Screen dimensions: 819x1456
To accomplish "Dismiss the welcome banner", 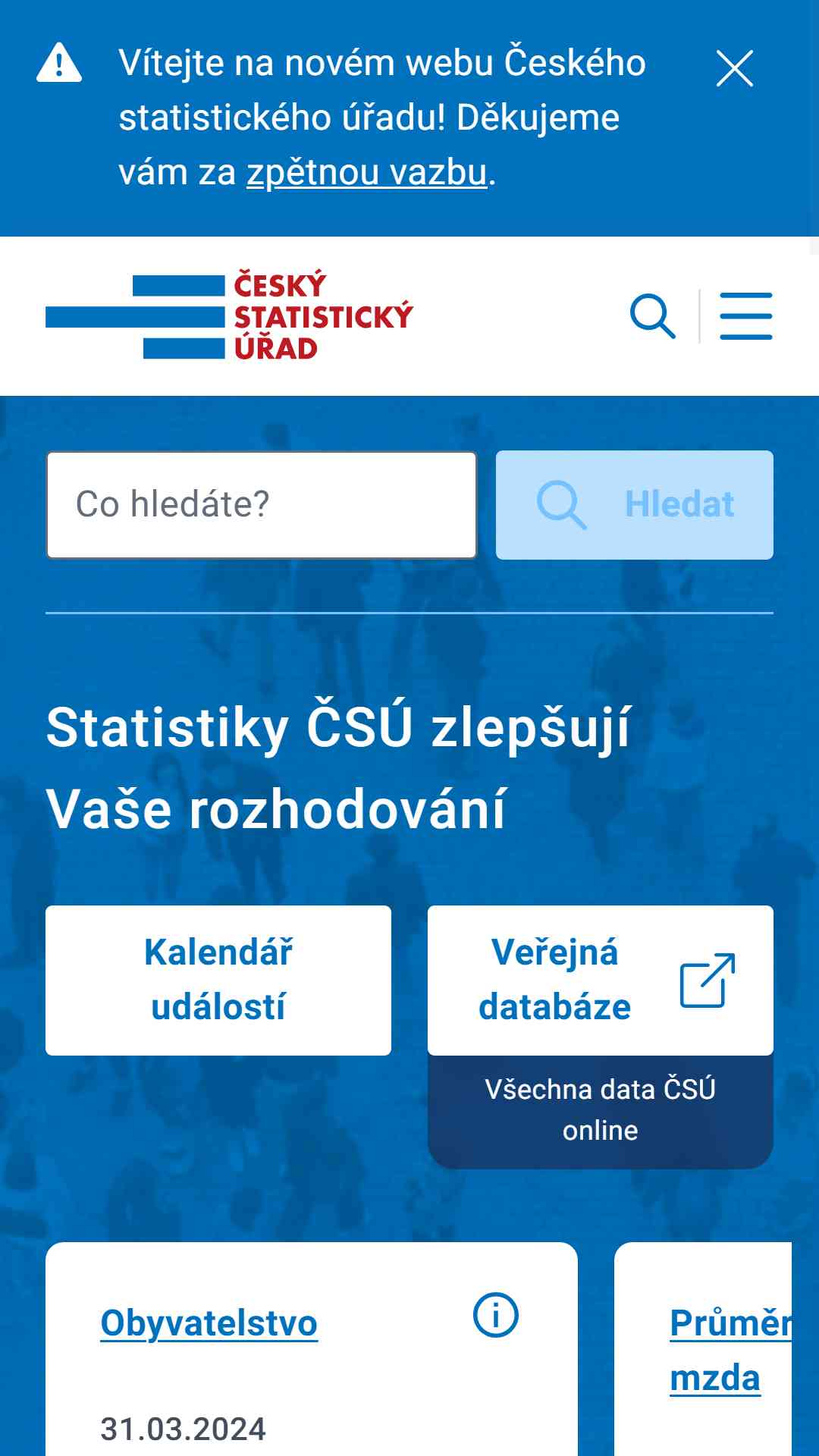I will click(x=734, y=69).
